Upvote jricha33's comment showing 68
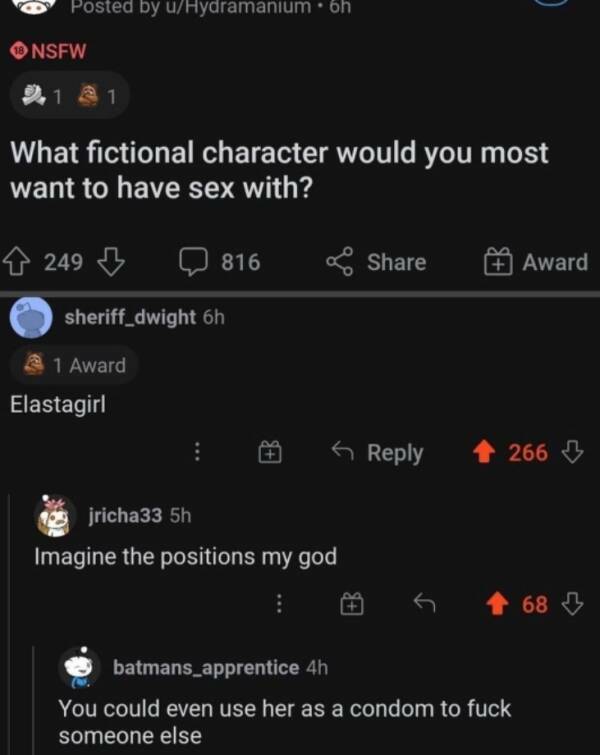The width and height of the screenshot is (600, 755). (499, 603)
